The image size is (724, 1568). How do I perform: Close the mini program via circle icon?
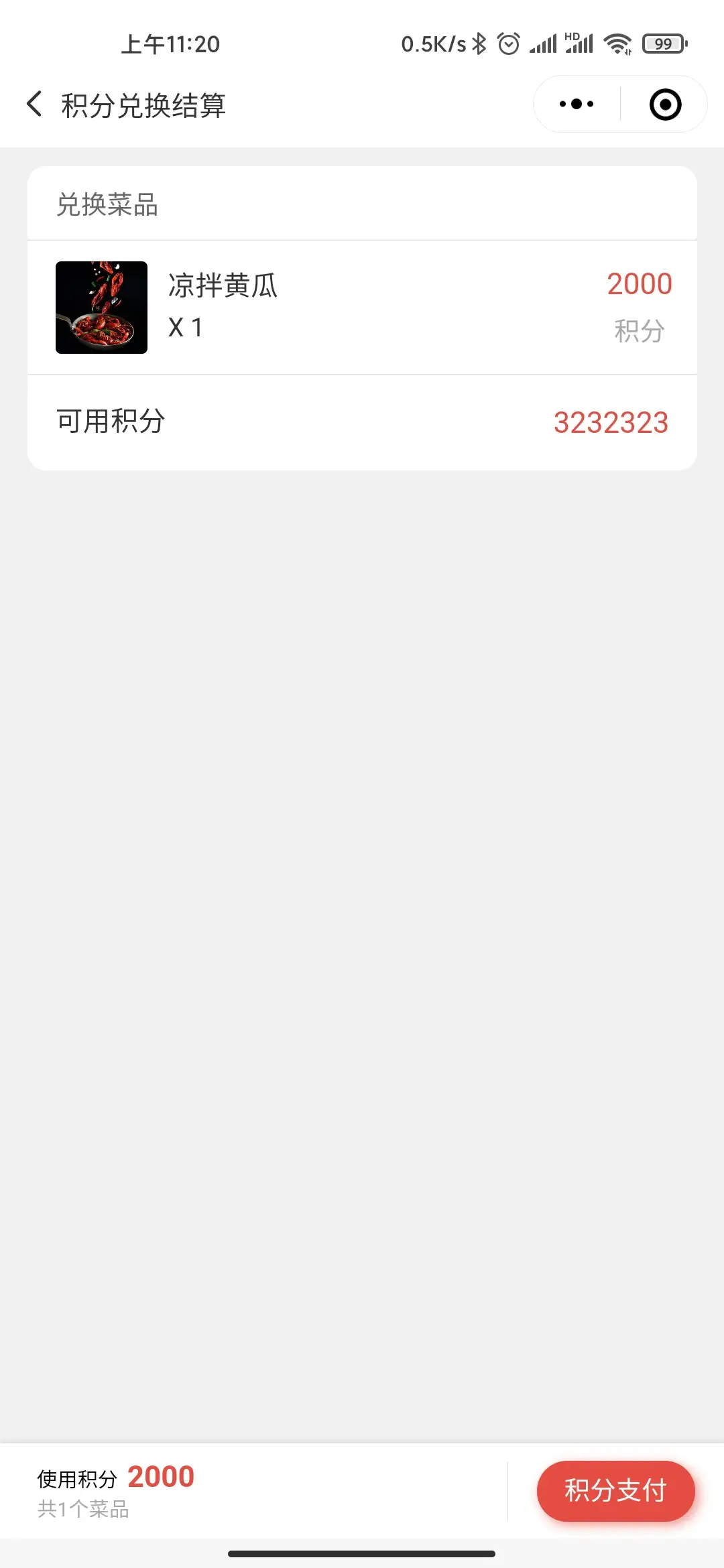click(x=665, y=105)
